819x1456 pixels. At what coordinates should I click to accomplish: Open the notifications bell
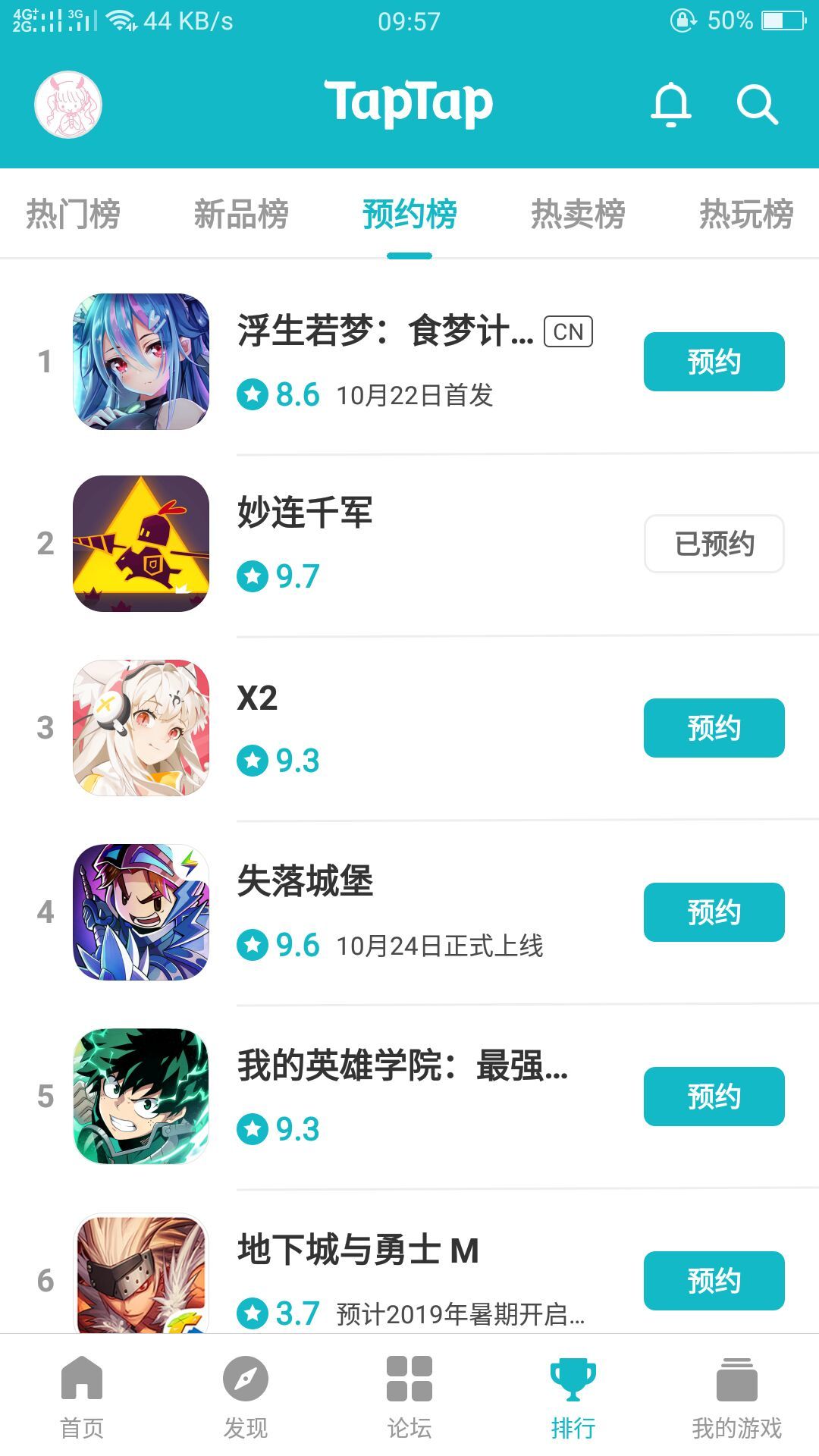pyautogui.click(x=671, y=105)
